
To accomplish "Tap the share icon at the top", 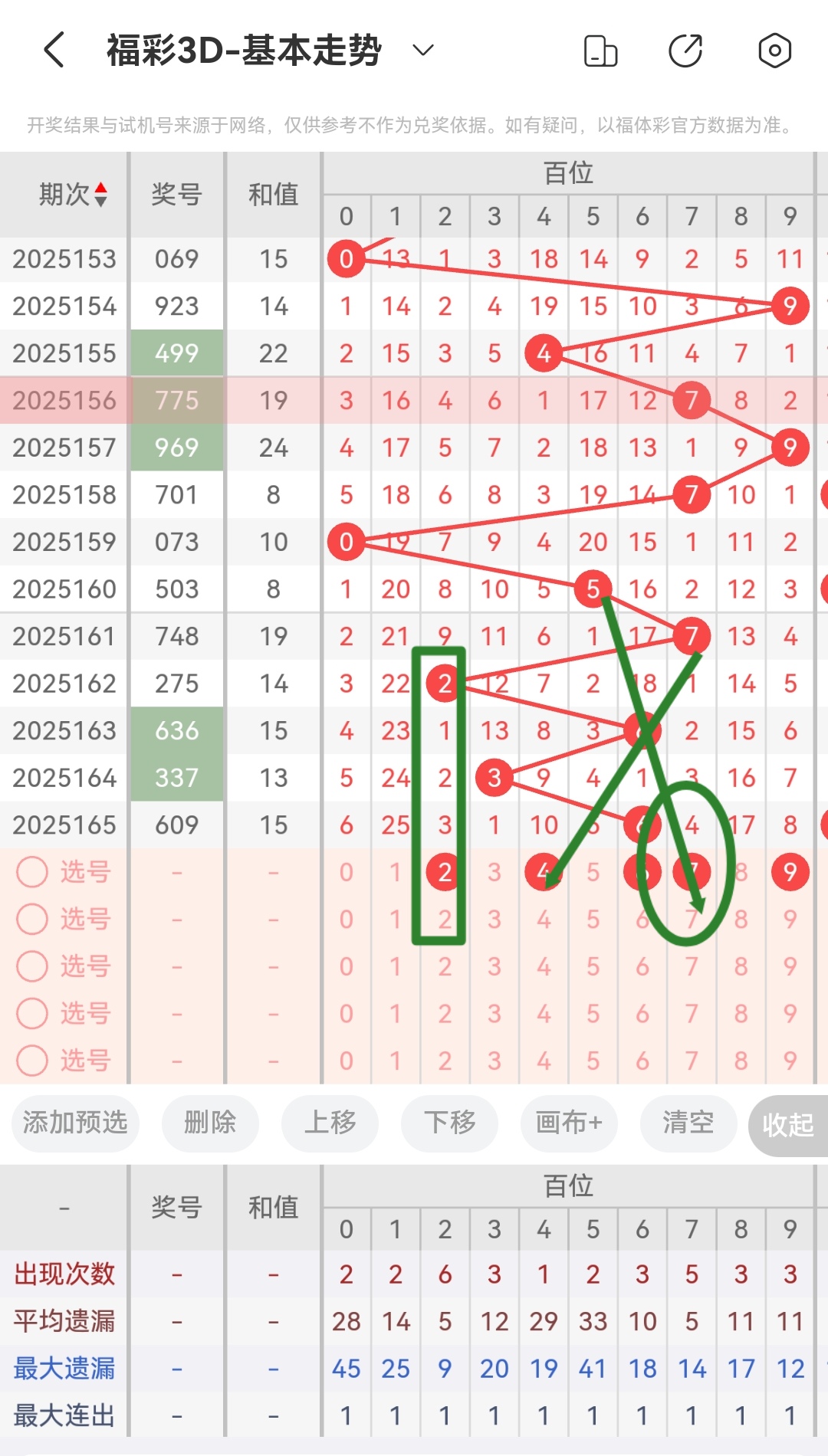I will coord(687,49).
